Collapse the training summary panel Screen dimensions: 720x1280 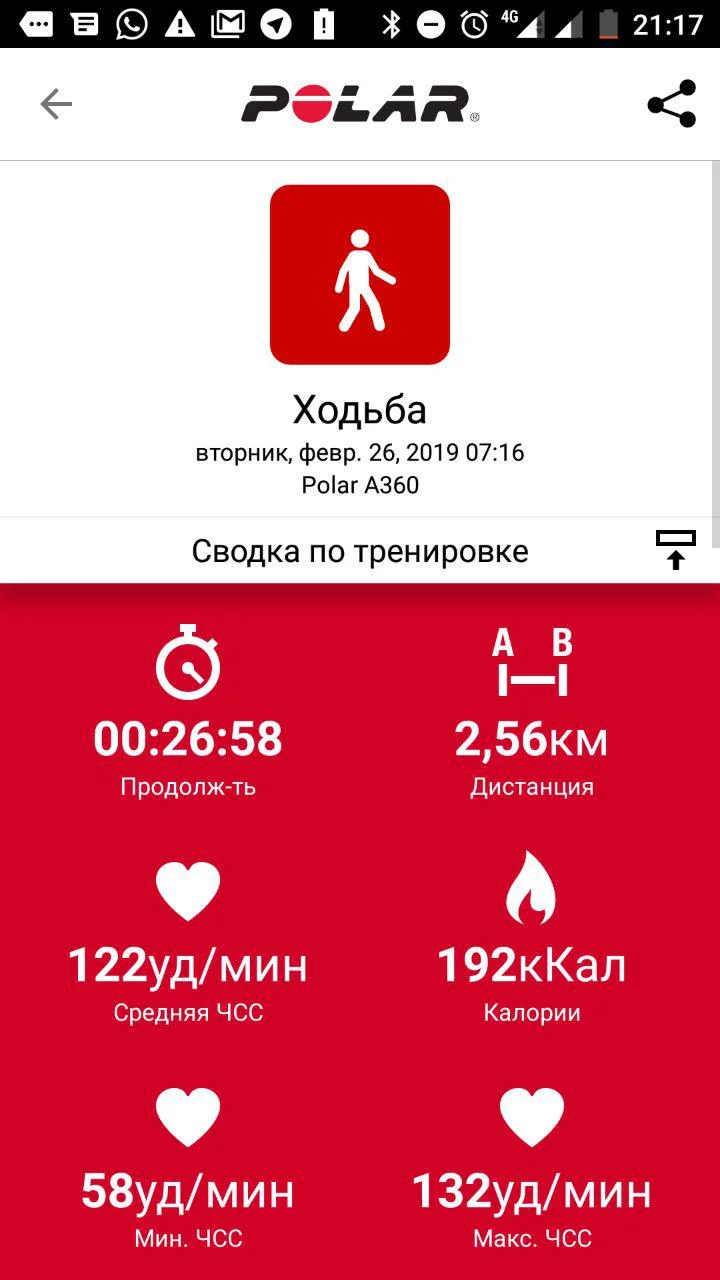(x=675, y=550)
